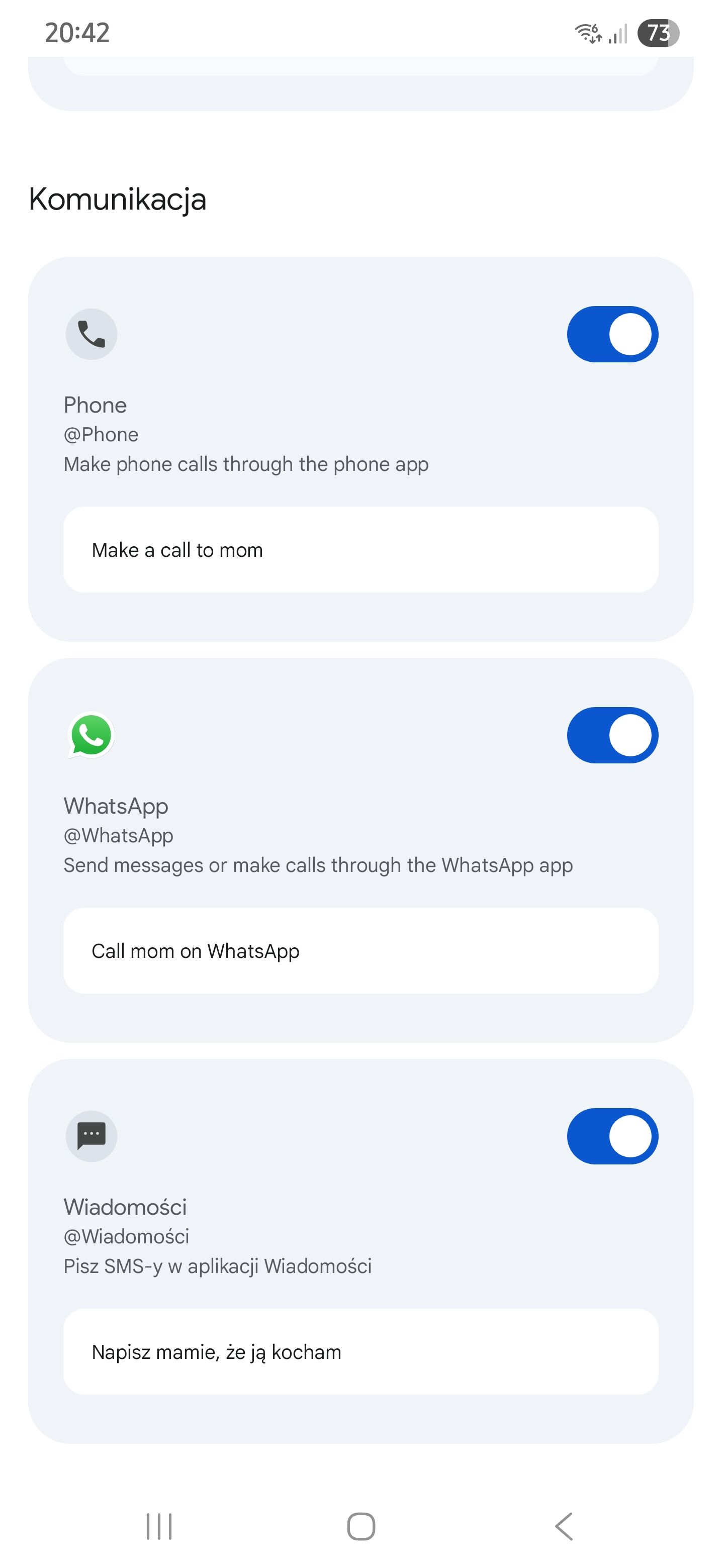
Task: Open recent apps from the navigation bar
Action: pyautogui.click(x=159, y=1526)
